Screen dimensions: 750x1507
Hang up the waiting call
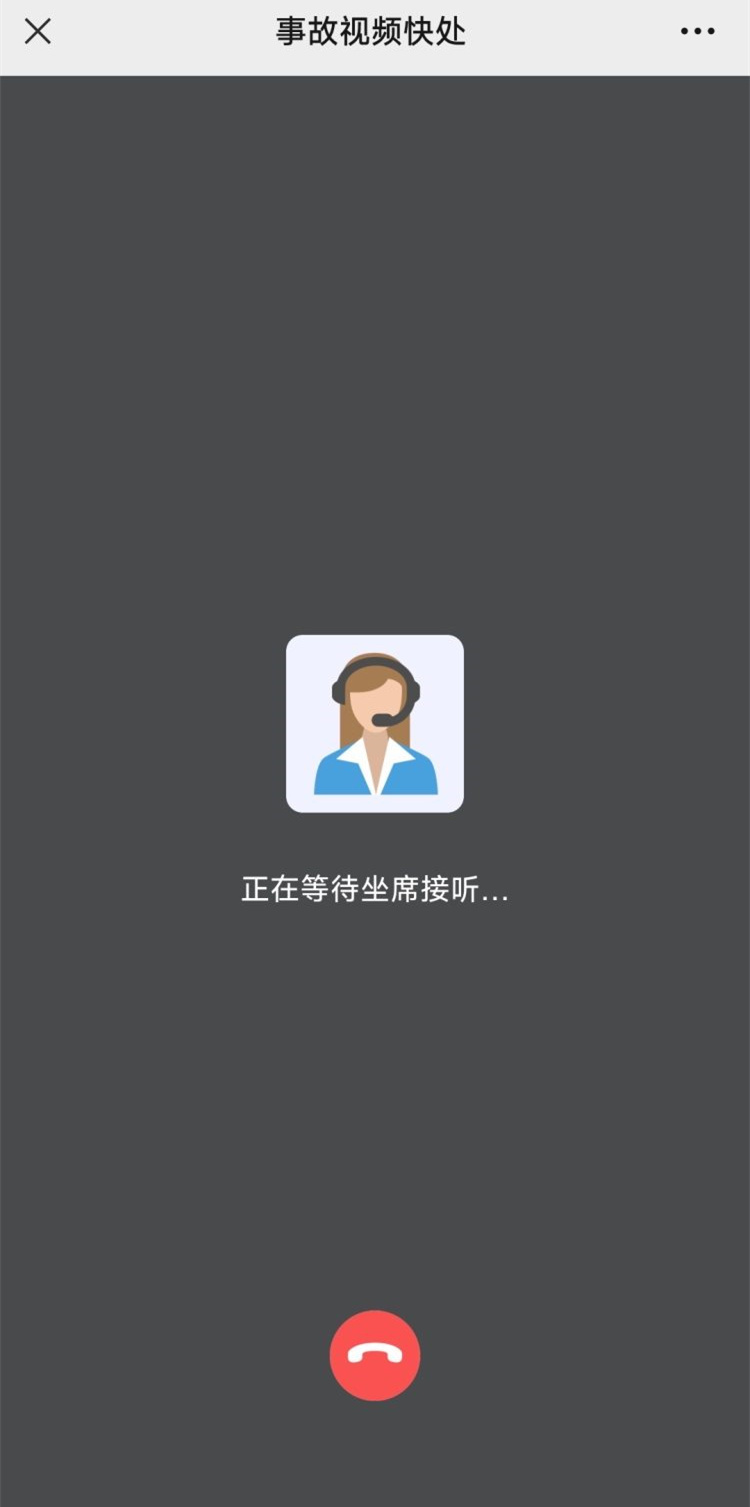[x=375, y=1355]
